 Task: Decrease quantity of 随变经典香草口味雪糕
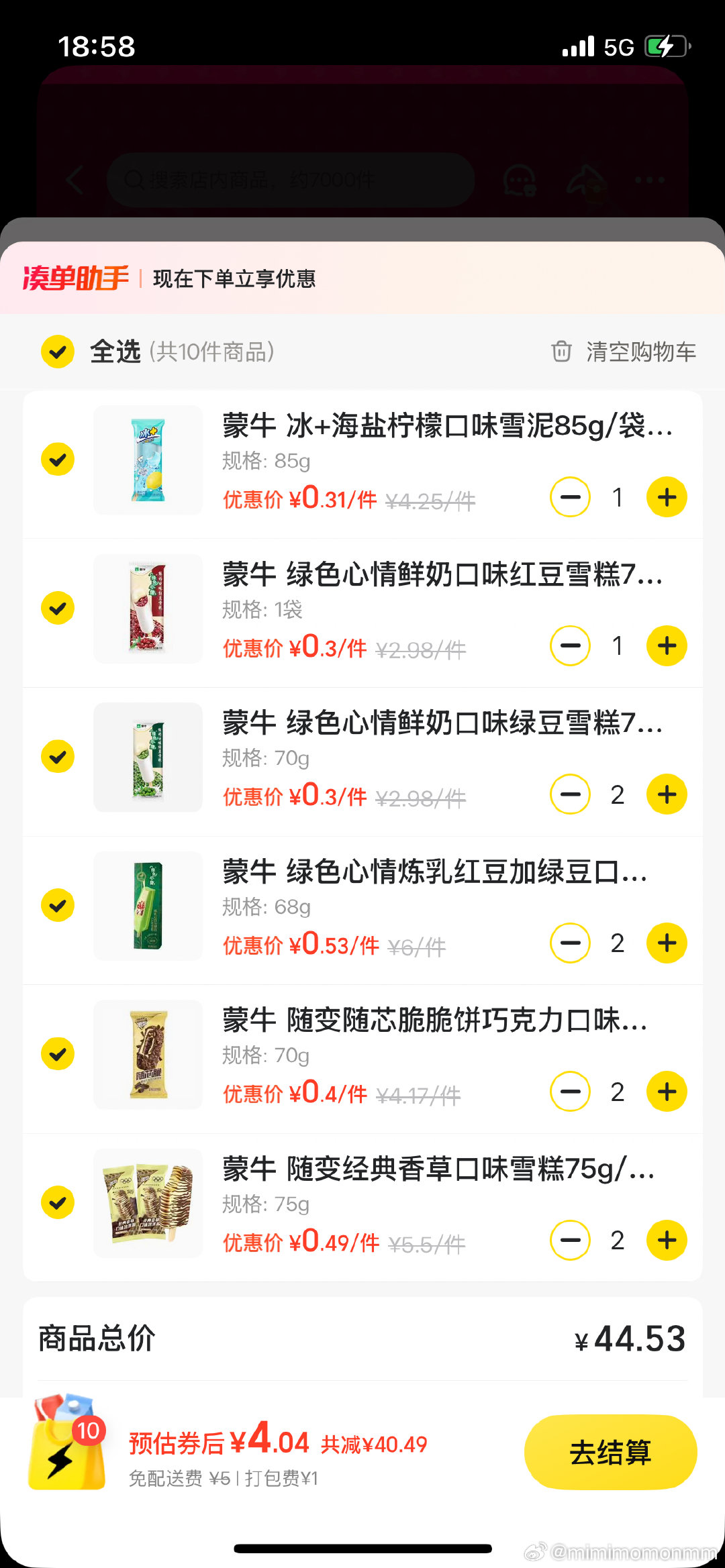tap(570, 1241)
